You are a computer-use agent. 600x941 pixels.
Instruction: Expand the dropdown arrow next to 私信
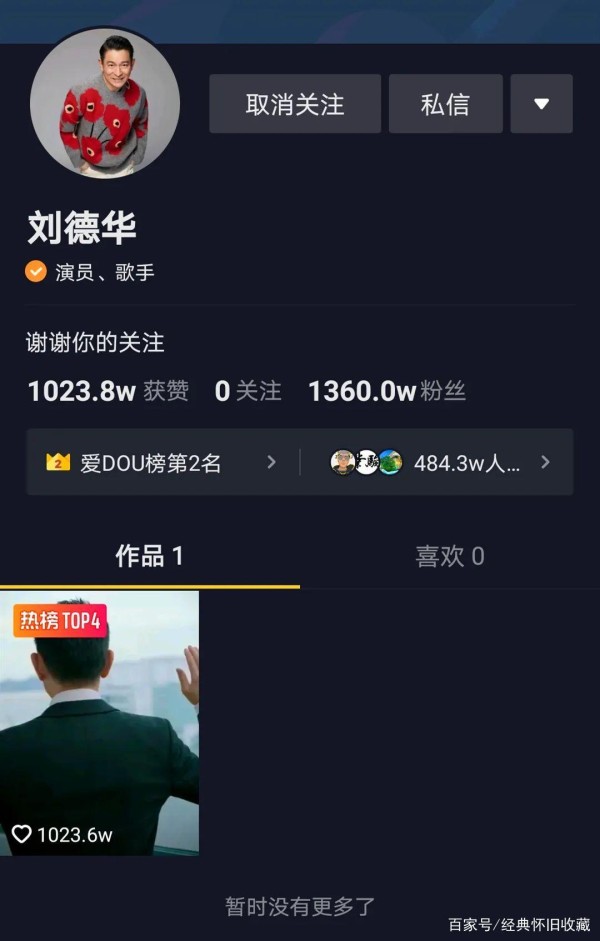tap(541, 104)
